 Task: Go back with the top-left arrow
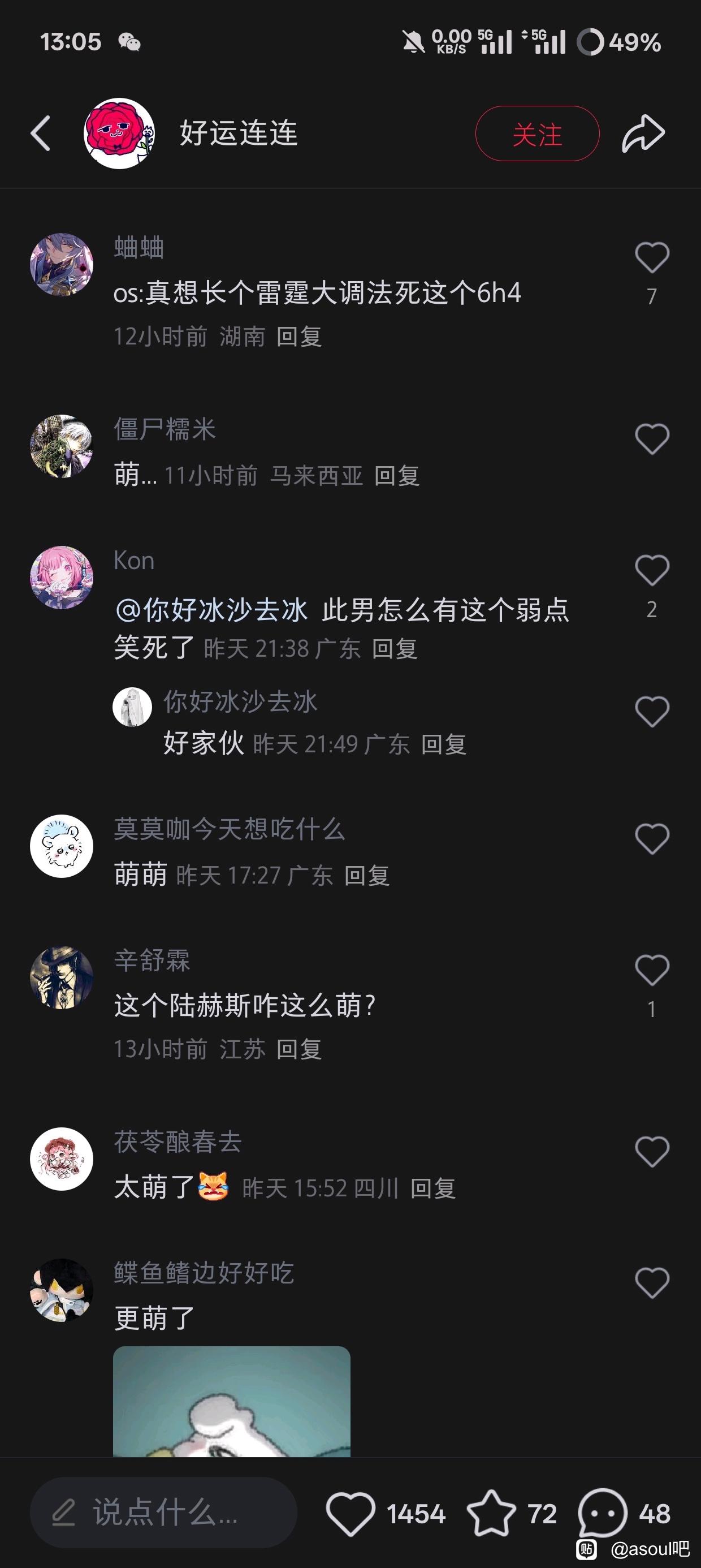[x=40, y=133]
